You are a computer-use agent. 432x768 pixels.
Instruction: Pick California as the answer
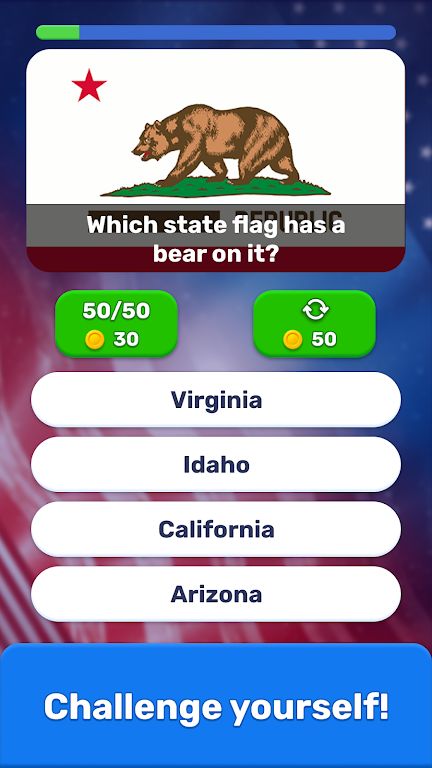coord(216,529)
